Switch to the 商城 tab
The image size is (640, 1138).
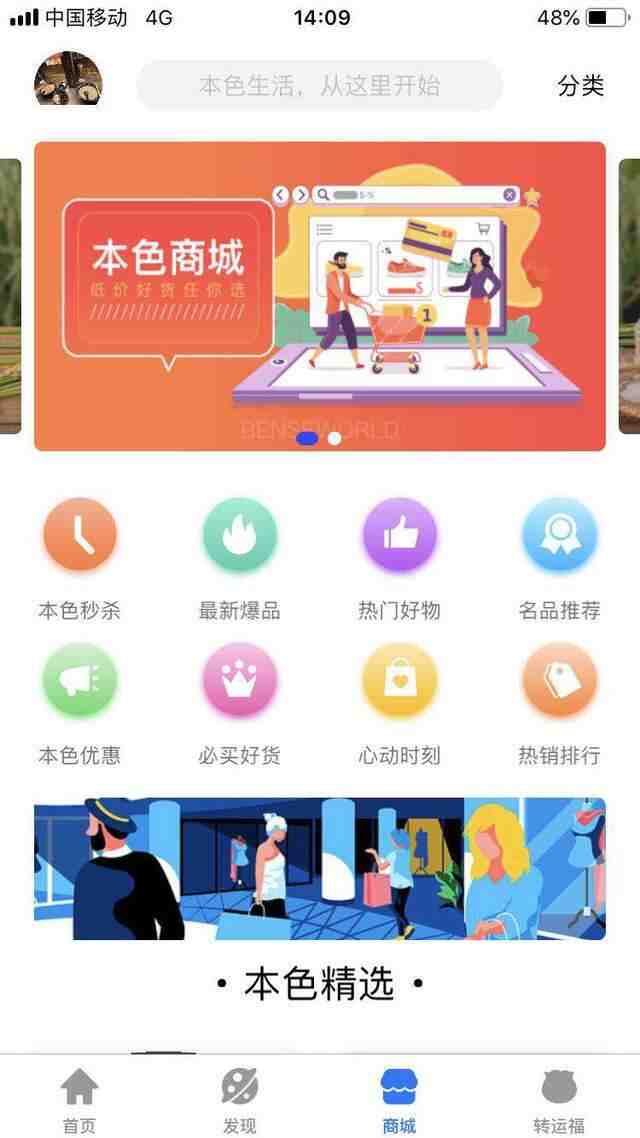point(399,1098)
